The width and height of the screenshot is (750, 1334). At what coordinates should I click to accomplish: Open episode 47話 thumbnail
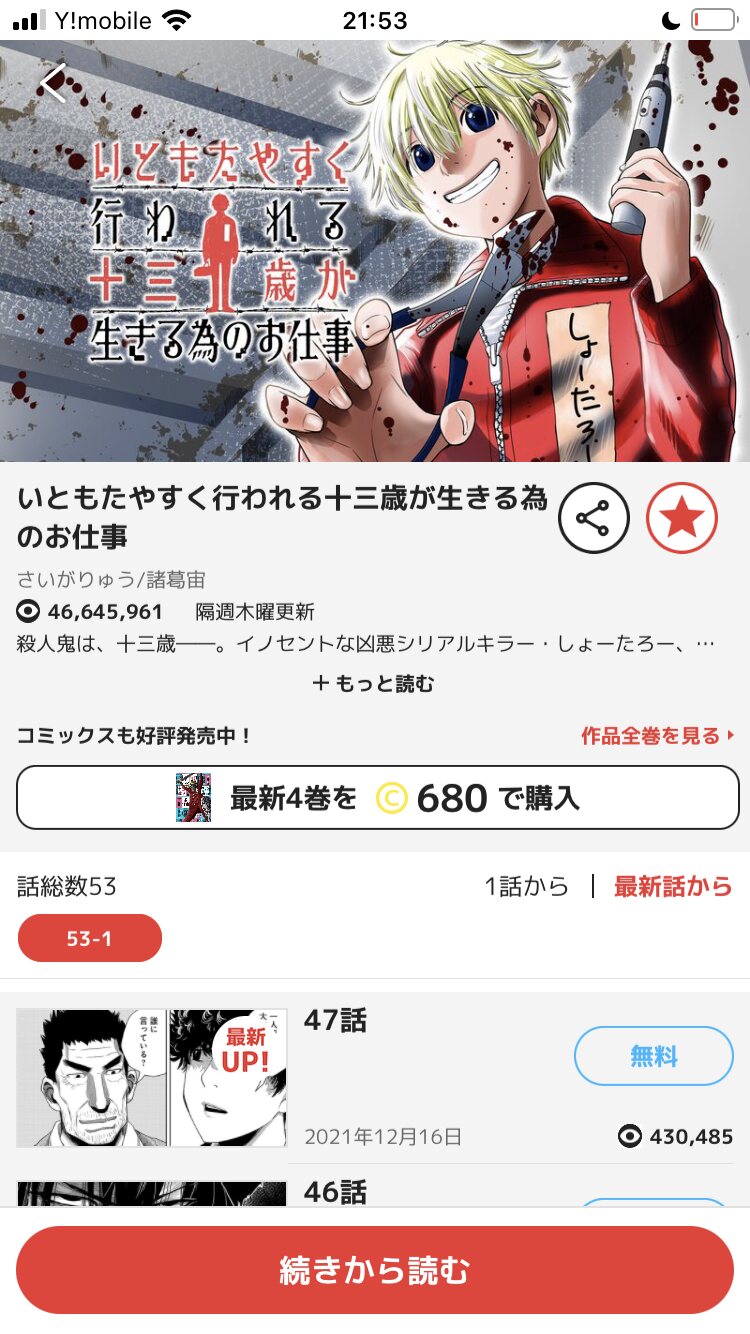(152, 1077)
